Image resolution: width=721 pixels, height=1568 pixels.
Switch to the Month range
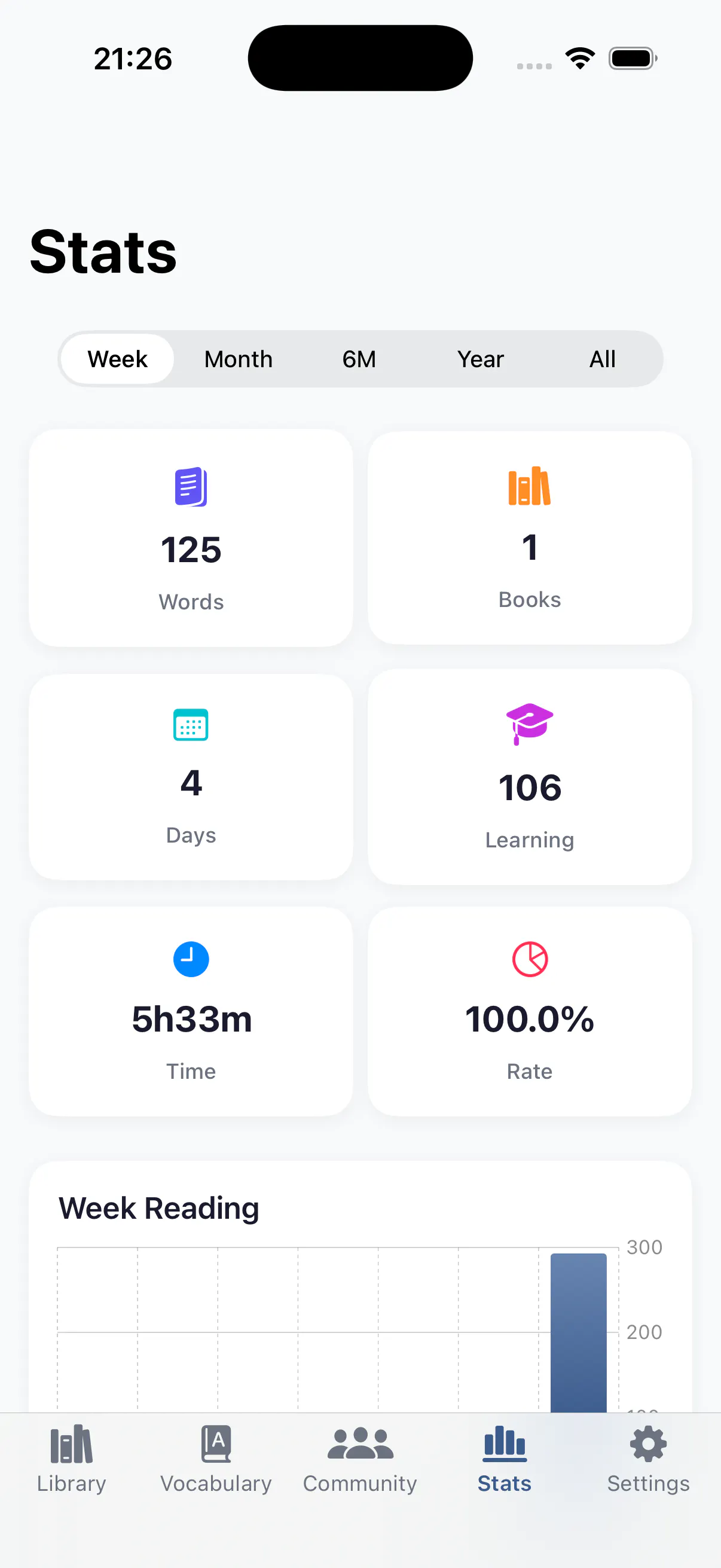pyautogui.click(x=239, y=359)
